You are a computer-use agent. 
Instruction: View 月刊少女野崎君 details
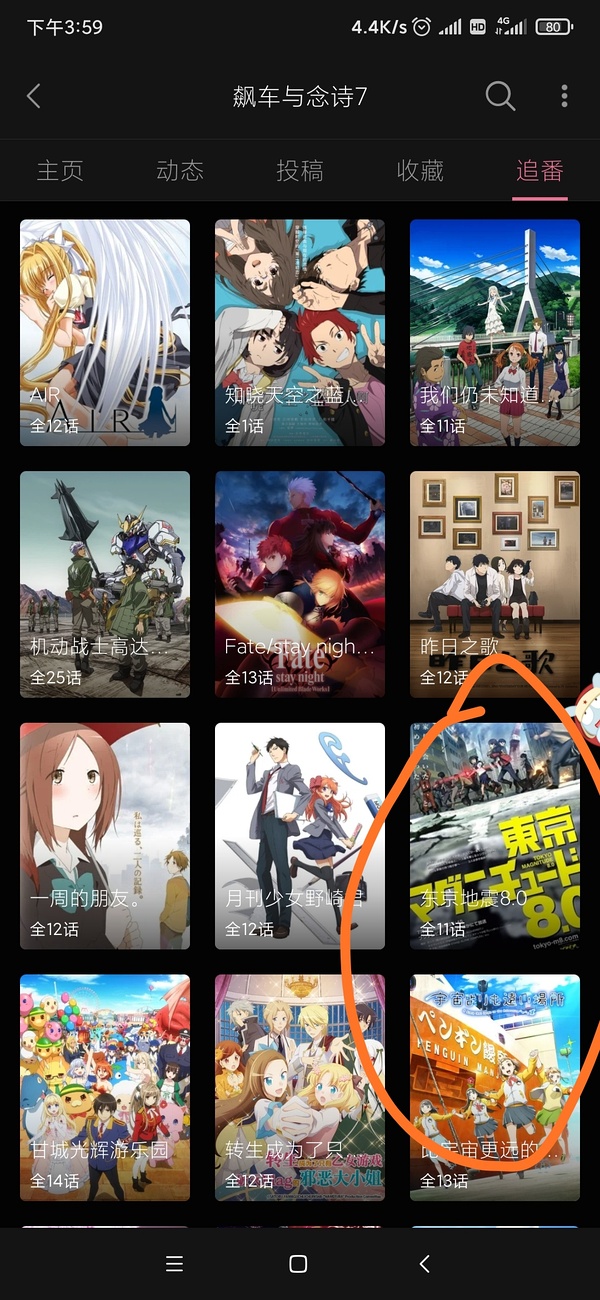(x=300, y=836)
